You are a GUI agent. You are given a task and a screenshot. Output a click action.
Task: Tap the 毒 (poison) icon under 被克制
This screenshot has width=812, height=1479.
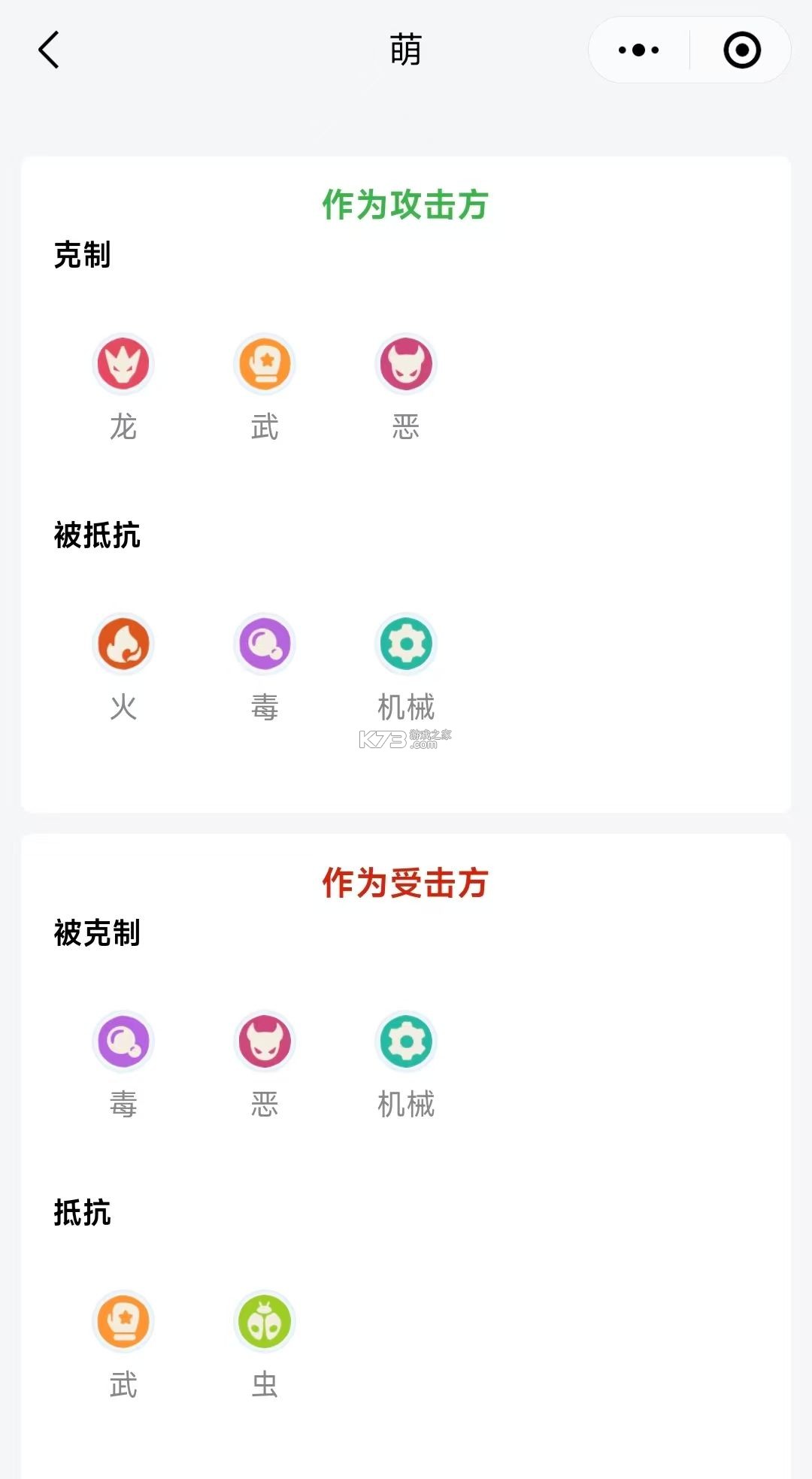tap(123, 1041)
